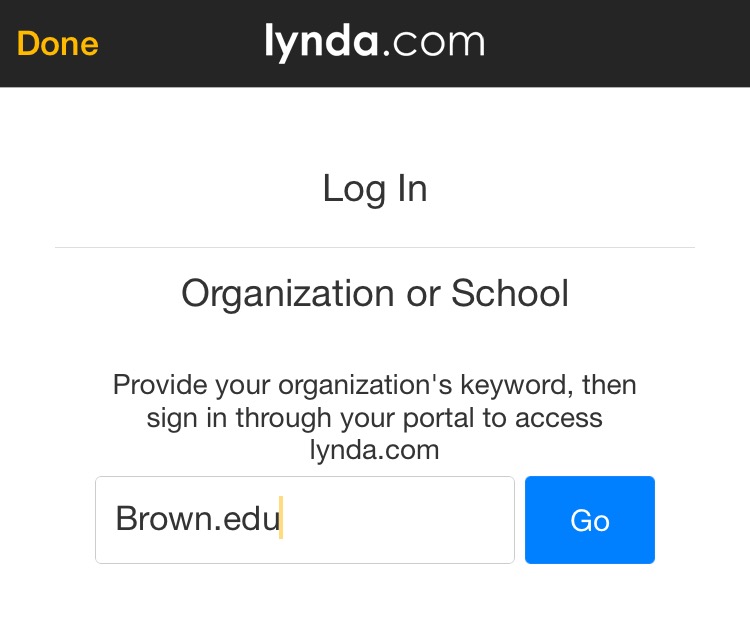Tap Done to close the login page
Image resolution: width=750 pixels, height=636 pixels.
58,44
